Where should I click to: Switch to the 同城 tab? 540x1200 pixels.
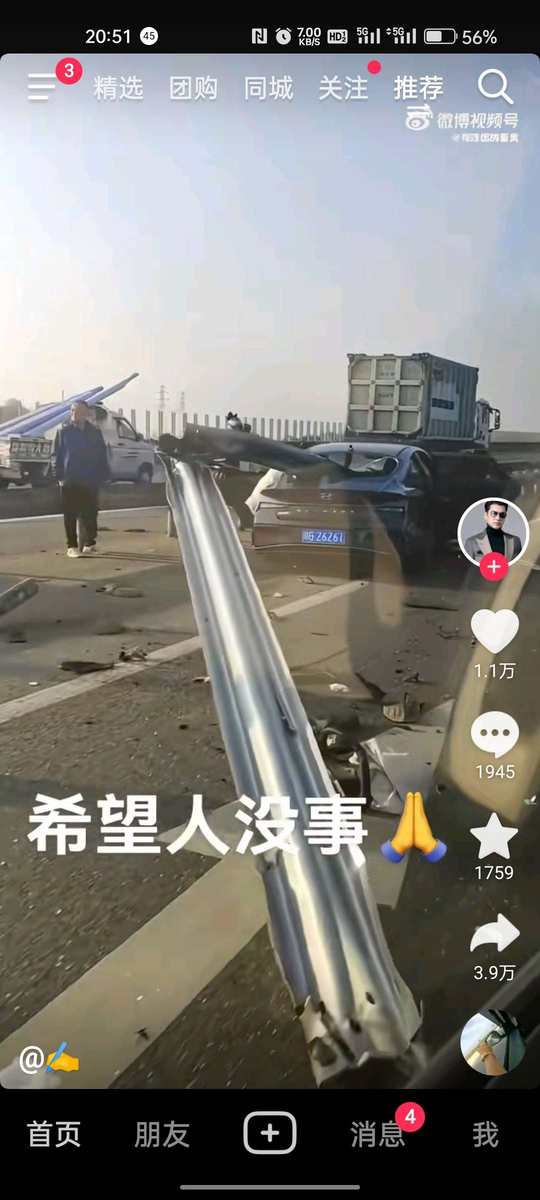pos(268,88)
